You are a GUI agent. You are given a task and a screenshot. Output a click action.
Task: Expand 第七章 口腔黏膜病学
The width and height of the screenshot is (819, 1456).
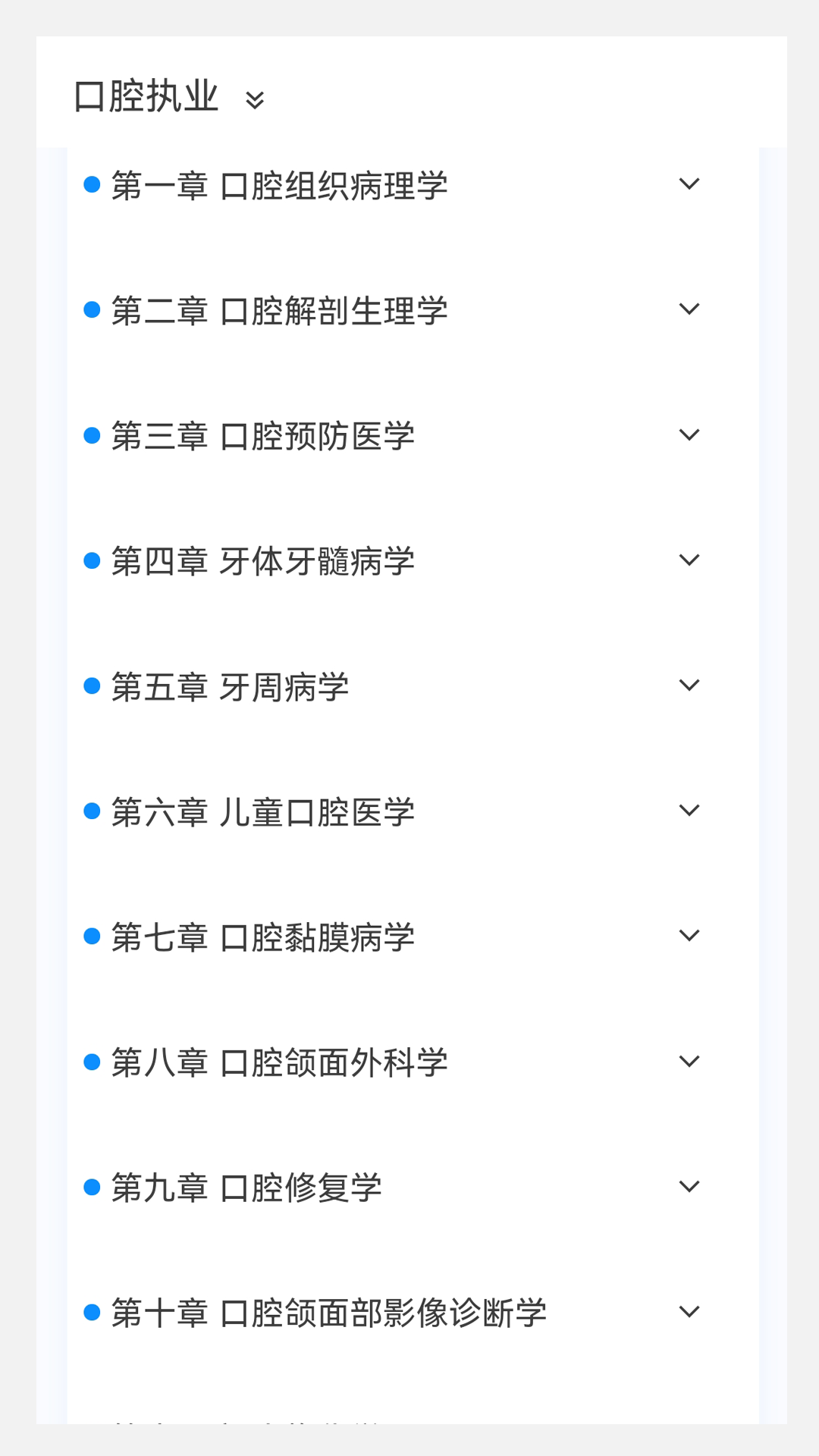pos(689,936)
